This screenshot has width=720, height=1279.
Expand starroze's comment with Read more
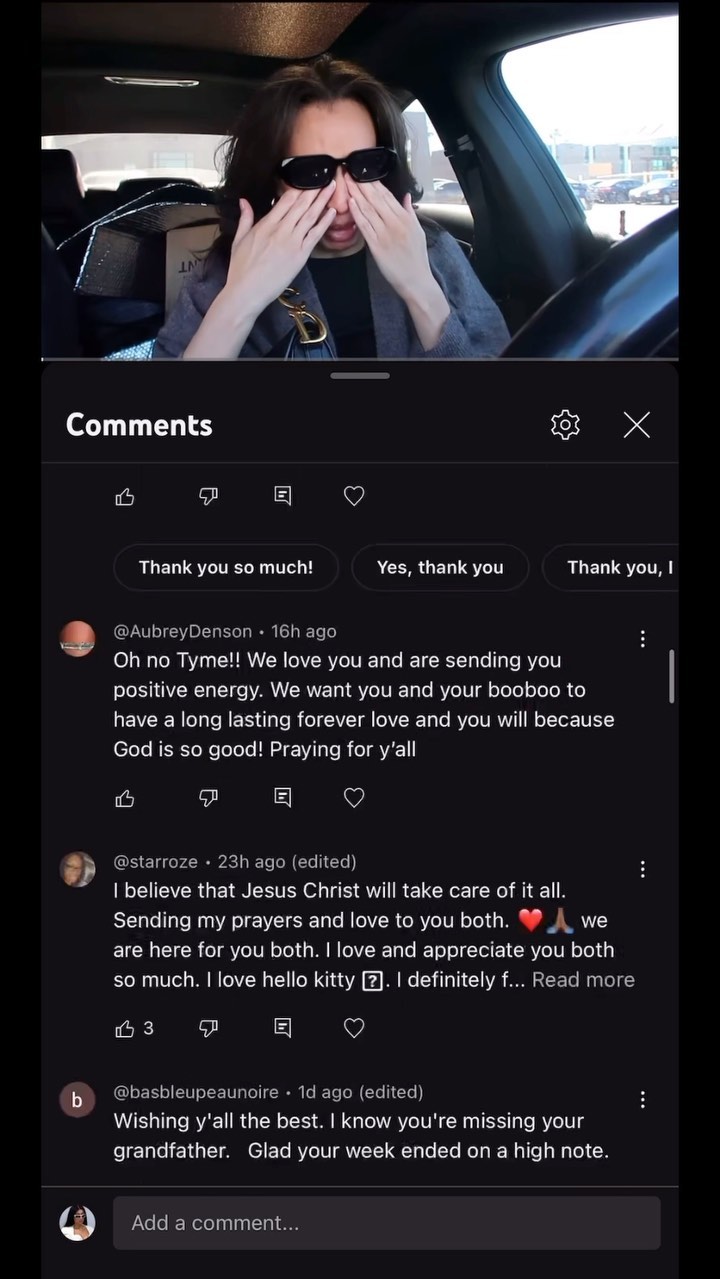[x=583, y=980]
